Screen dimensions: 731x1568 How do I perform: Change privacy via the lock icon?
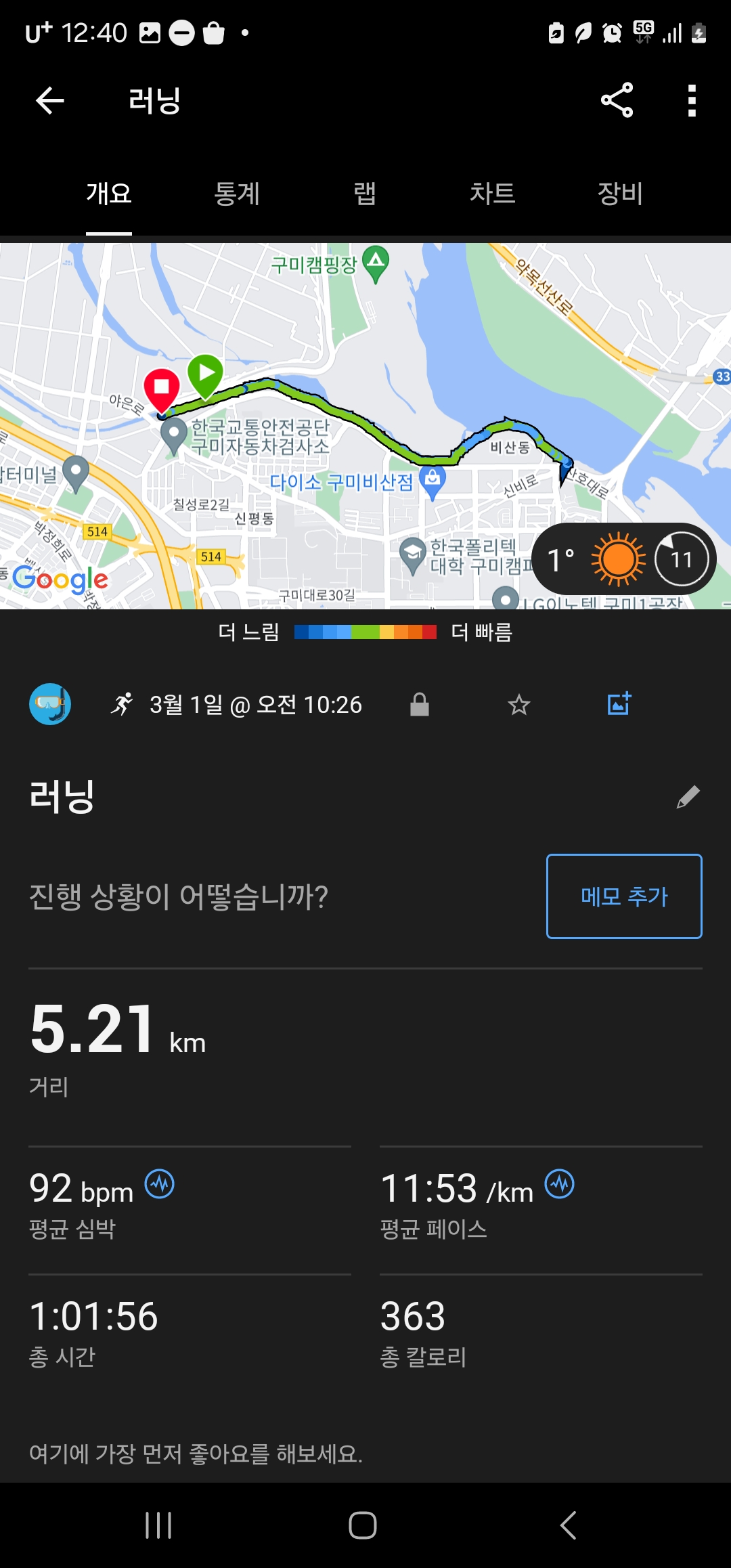click(x=420, y=704)
